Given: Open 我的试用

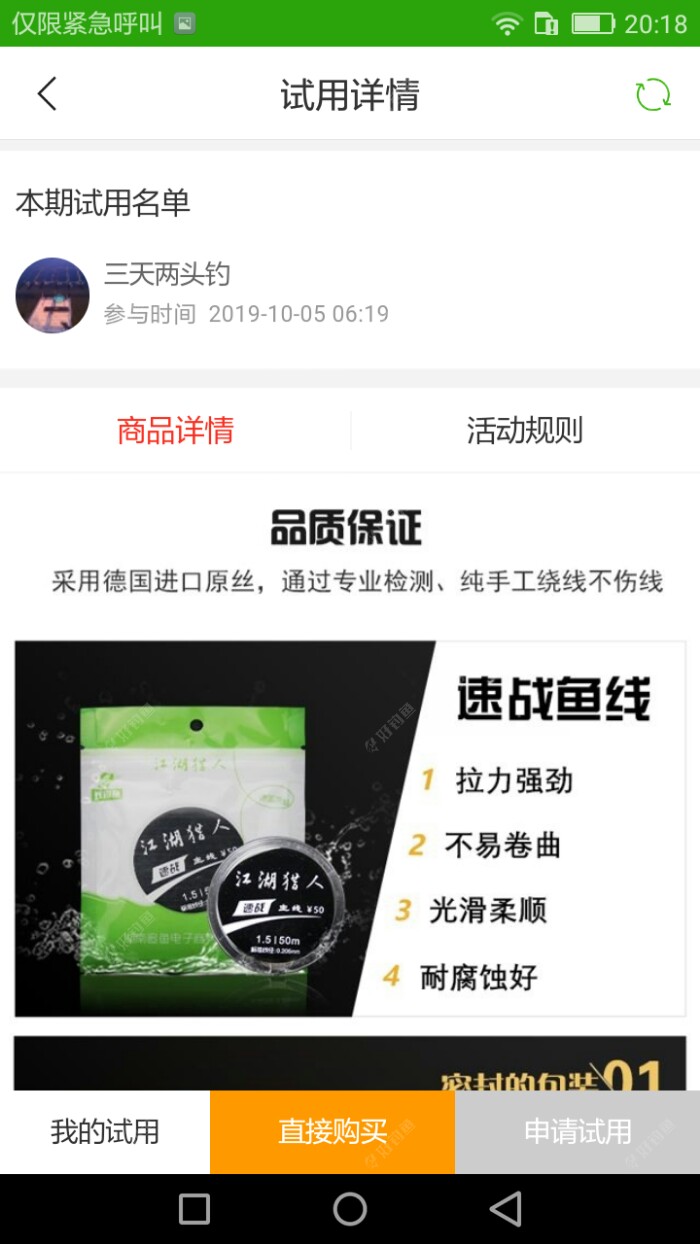Looking at the screenshot, I should pos(105,1132).
